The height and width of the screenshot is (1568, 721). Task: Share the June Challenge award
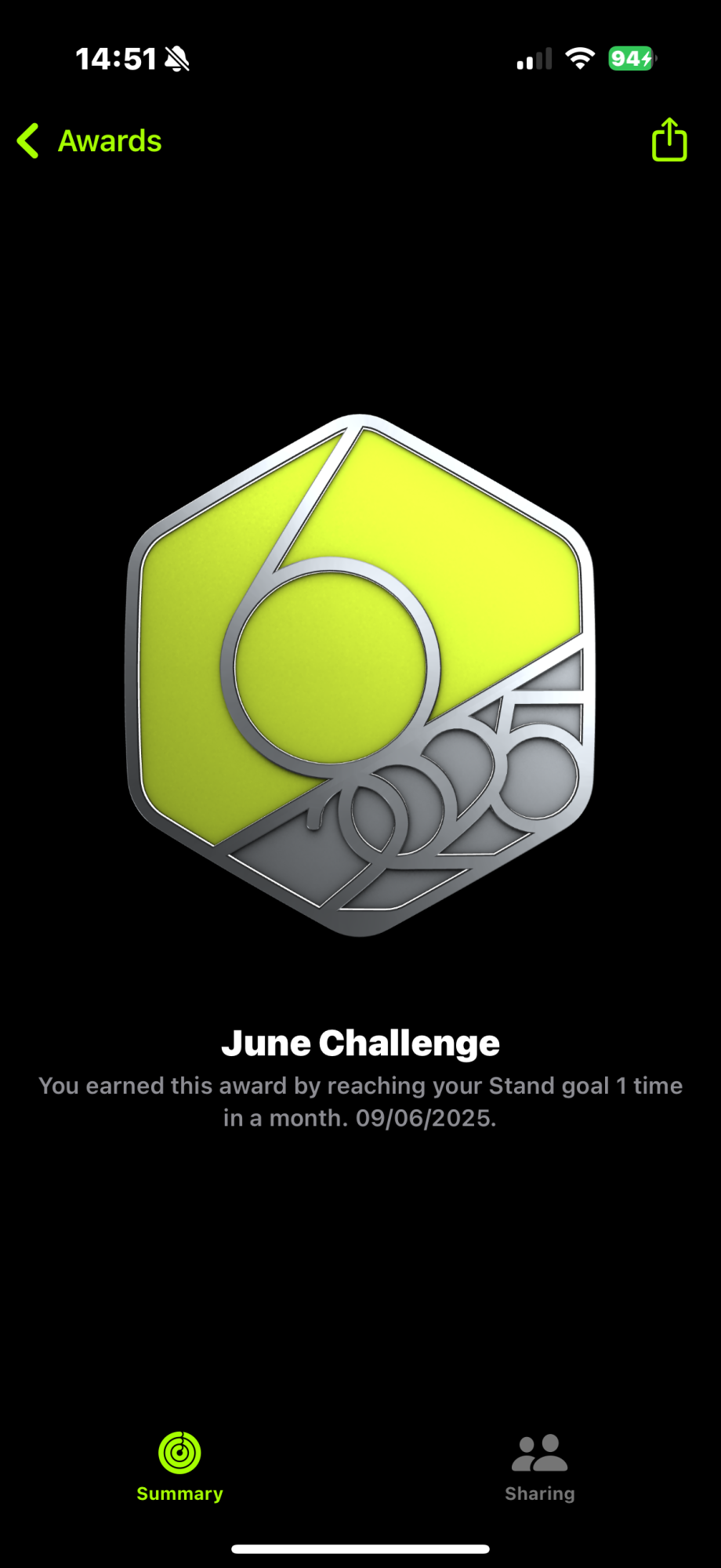pyautogui.click(x=669, y=140)
